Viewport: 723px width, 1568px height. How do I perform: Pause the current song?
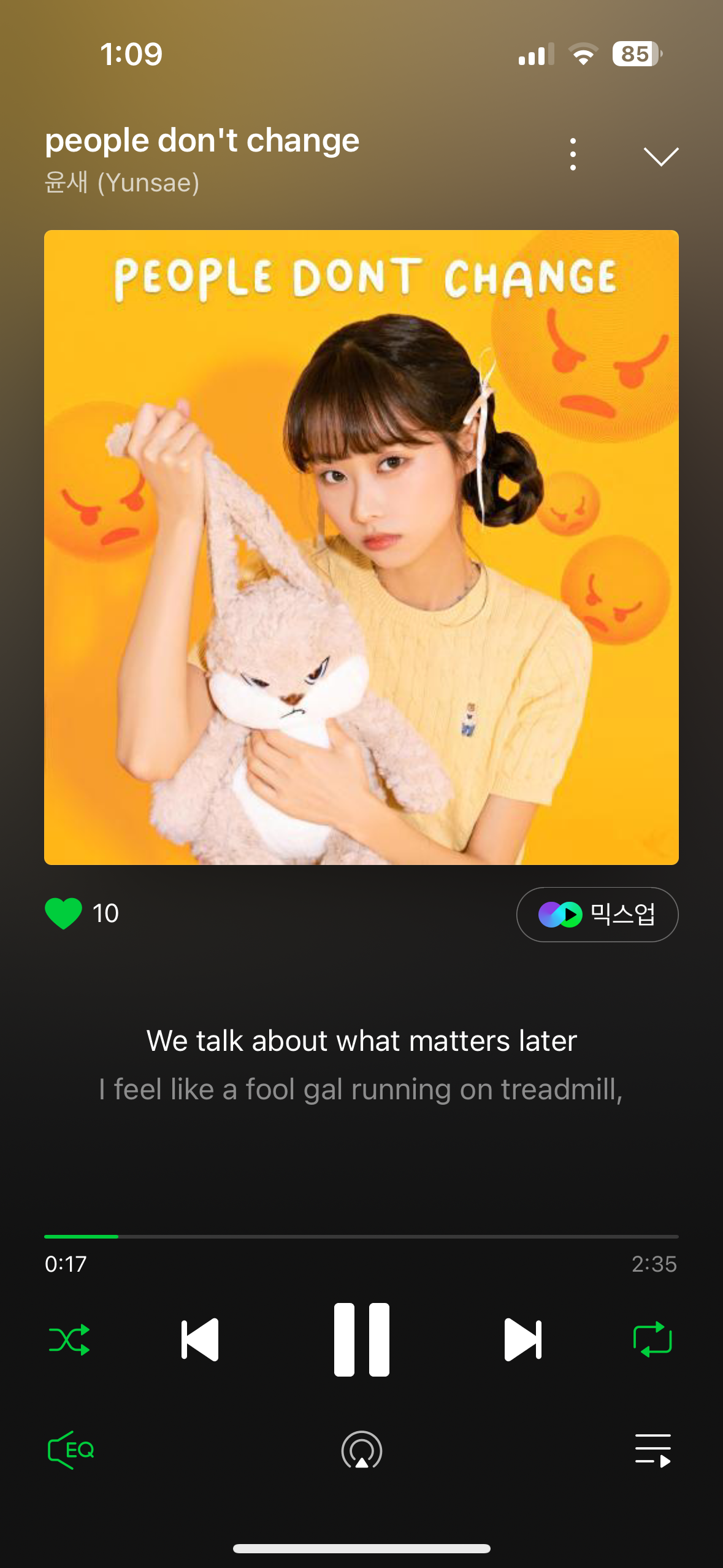(361, 1339)
